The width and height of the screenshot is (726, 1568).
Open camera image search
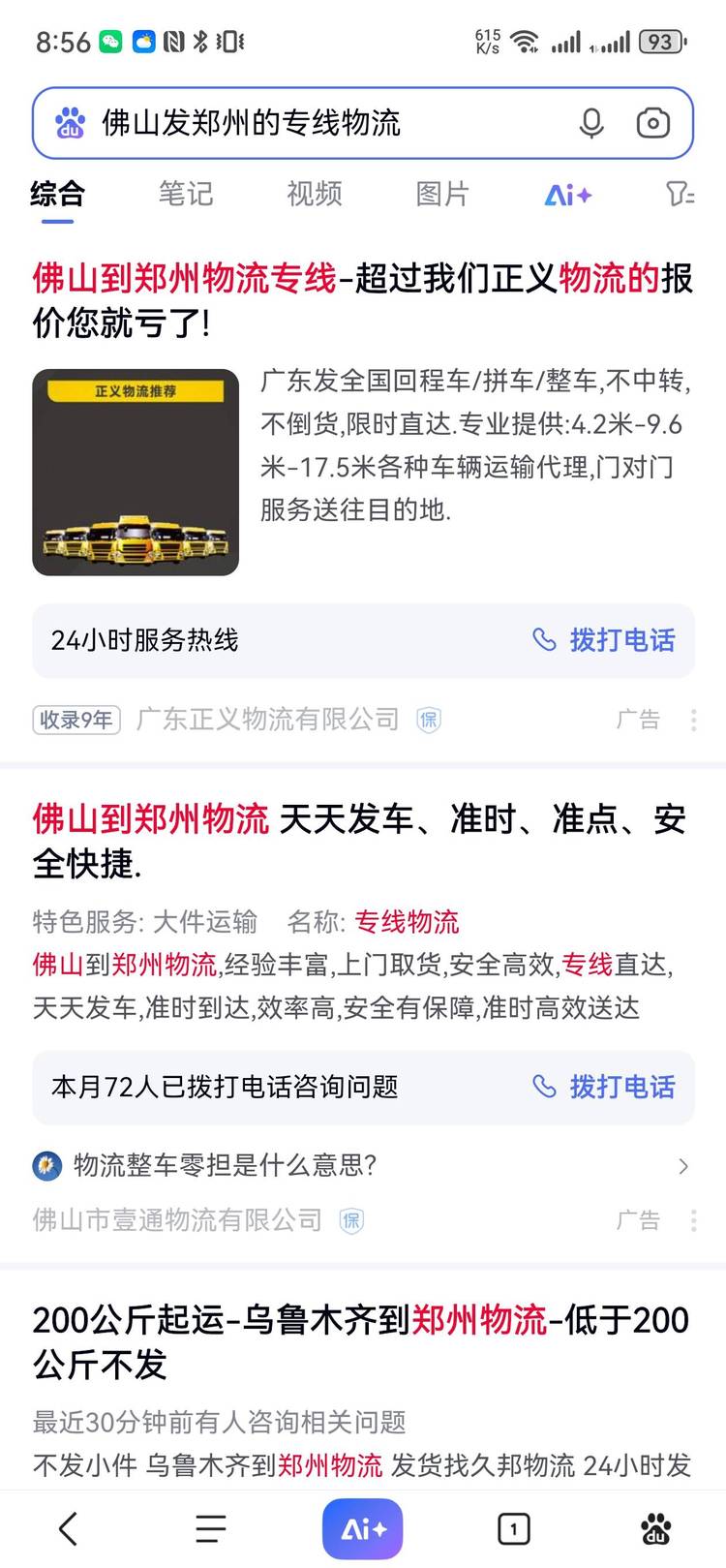pos(653,123)
